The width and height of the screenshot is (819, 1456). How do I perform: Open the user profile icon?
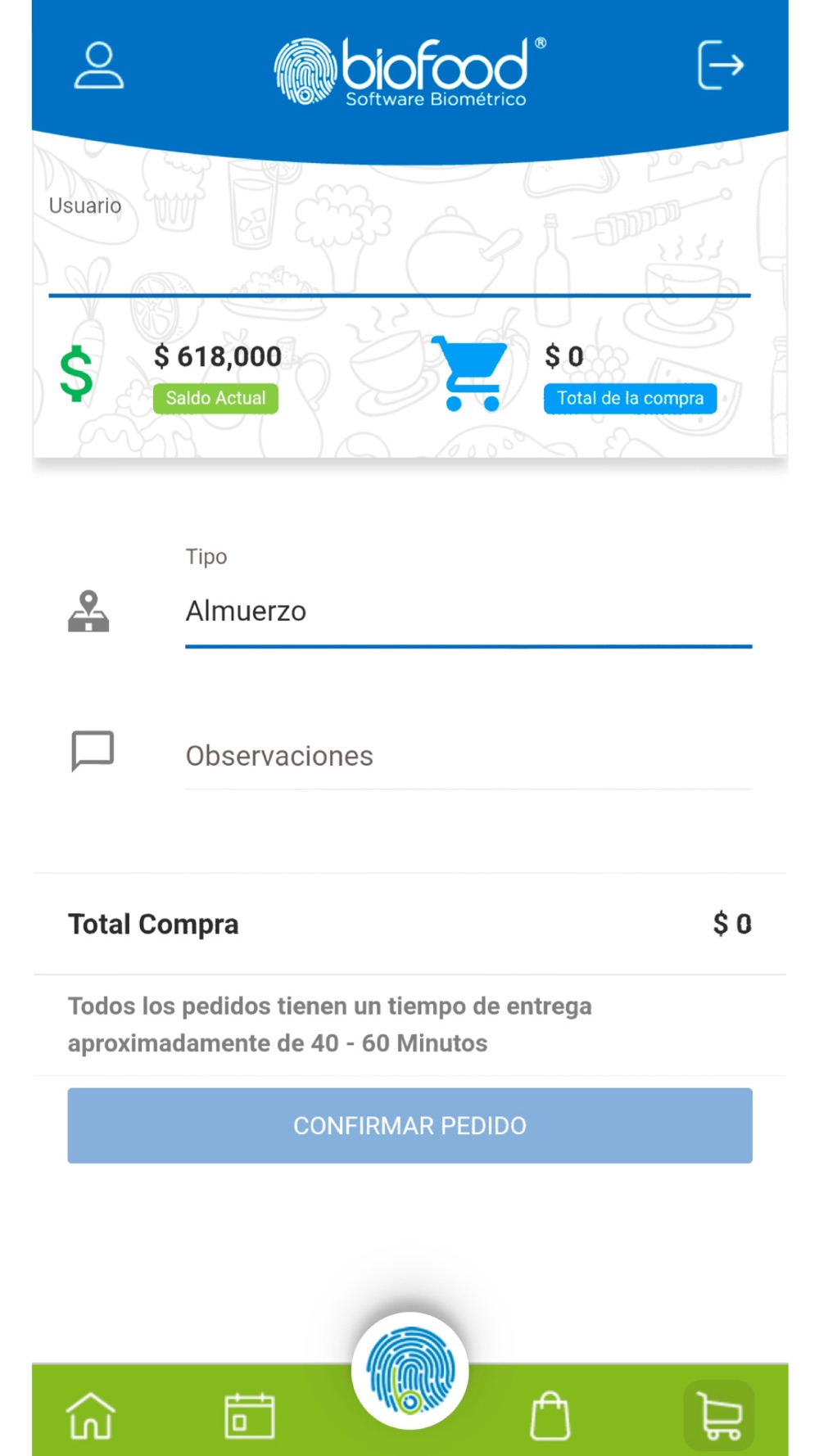coord(99,66)
